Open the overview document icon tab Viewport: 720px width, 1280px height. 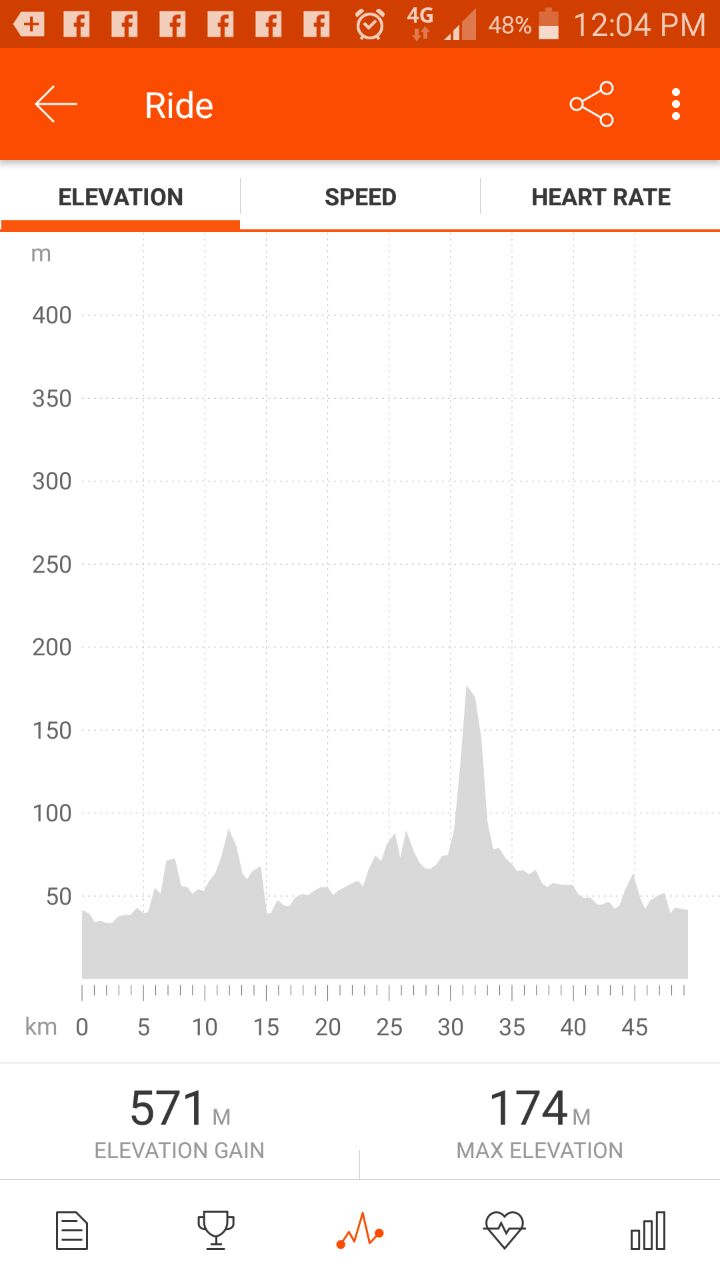pos(72,1230)
